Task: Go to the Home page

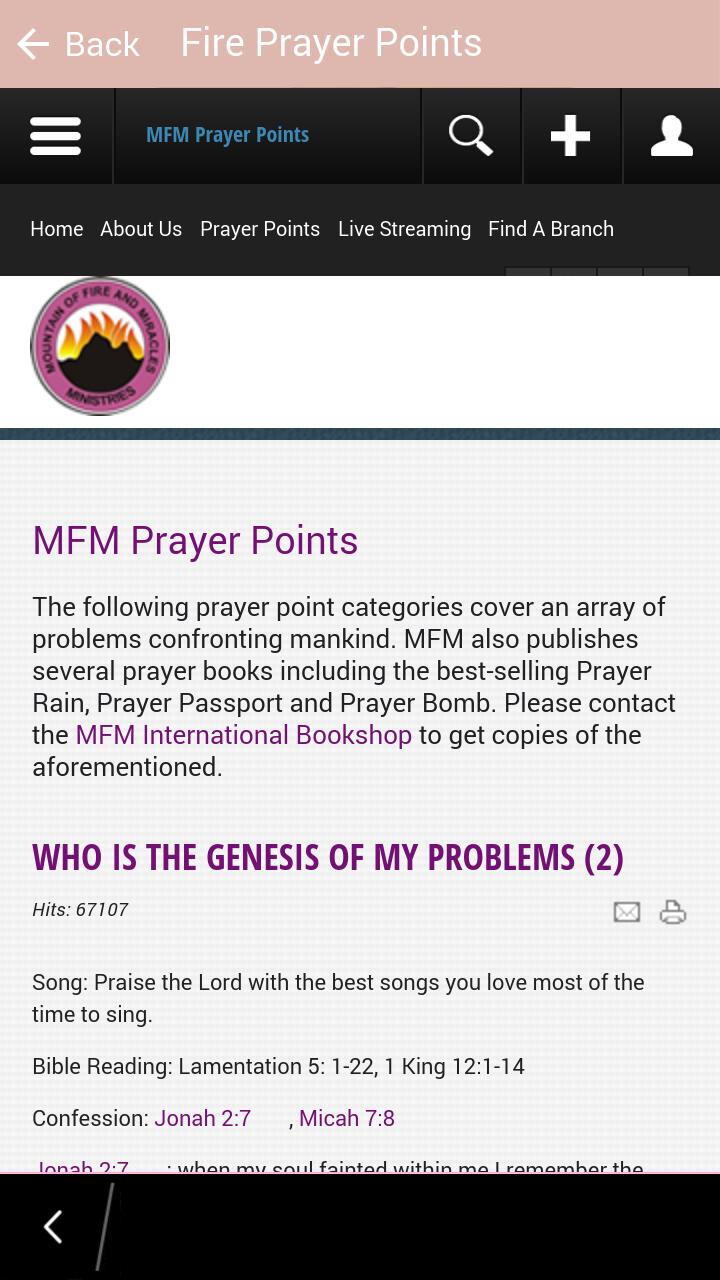Action: click(56, 229)
